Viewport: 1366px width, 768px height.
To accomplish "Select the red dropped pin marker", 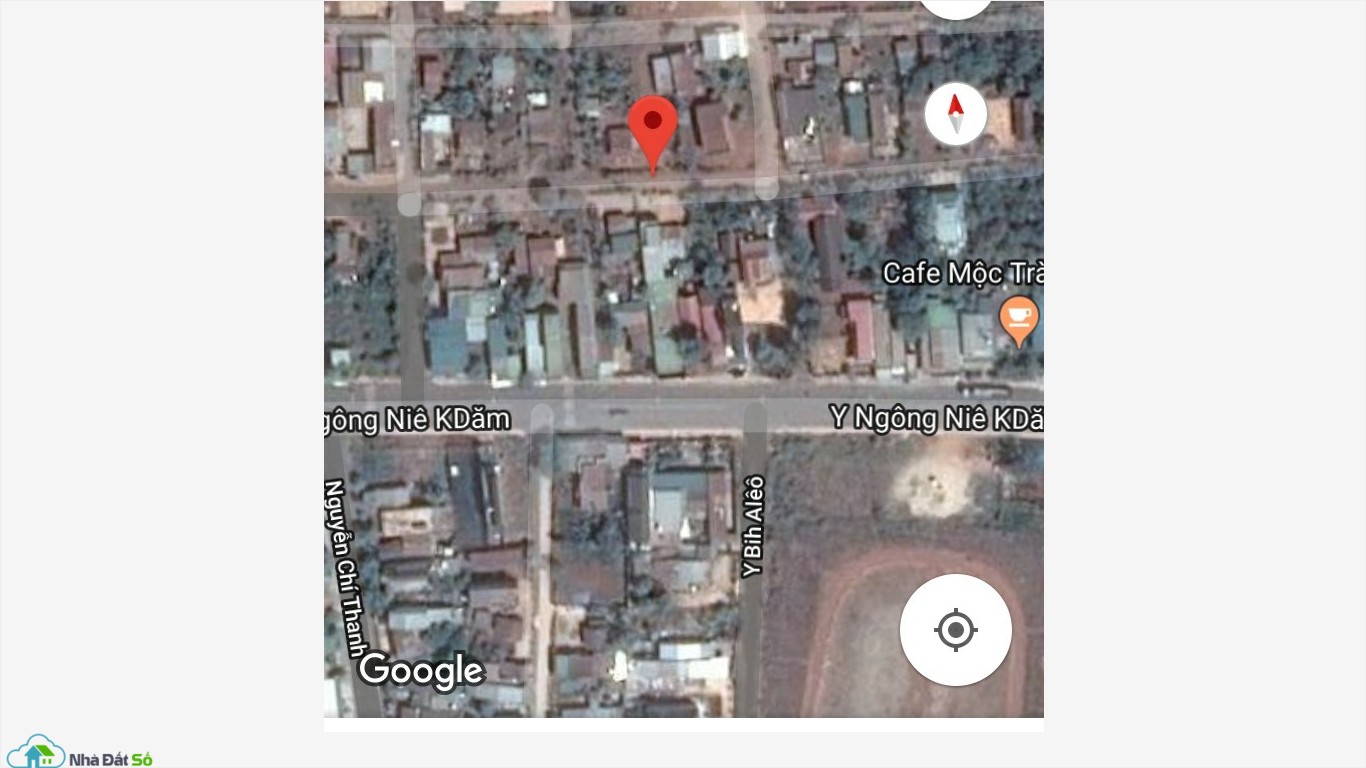I will coord(653,130).
